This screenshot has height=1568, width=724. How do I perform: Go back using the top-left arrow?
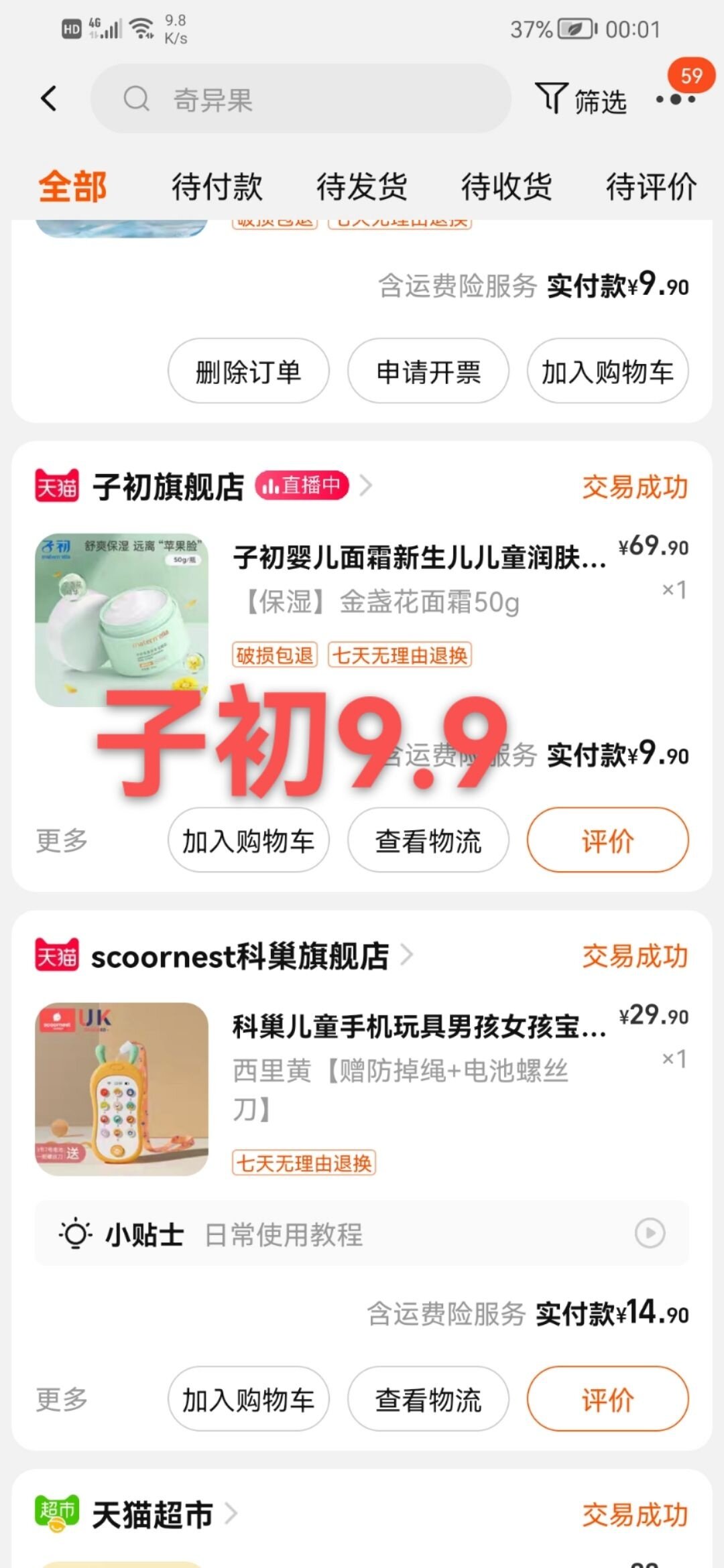click(49, 99)
